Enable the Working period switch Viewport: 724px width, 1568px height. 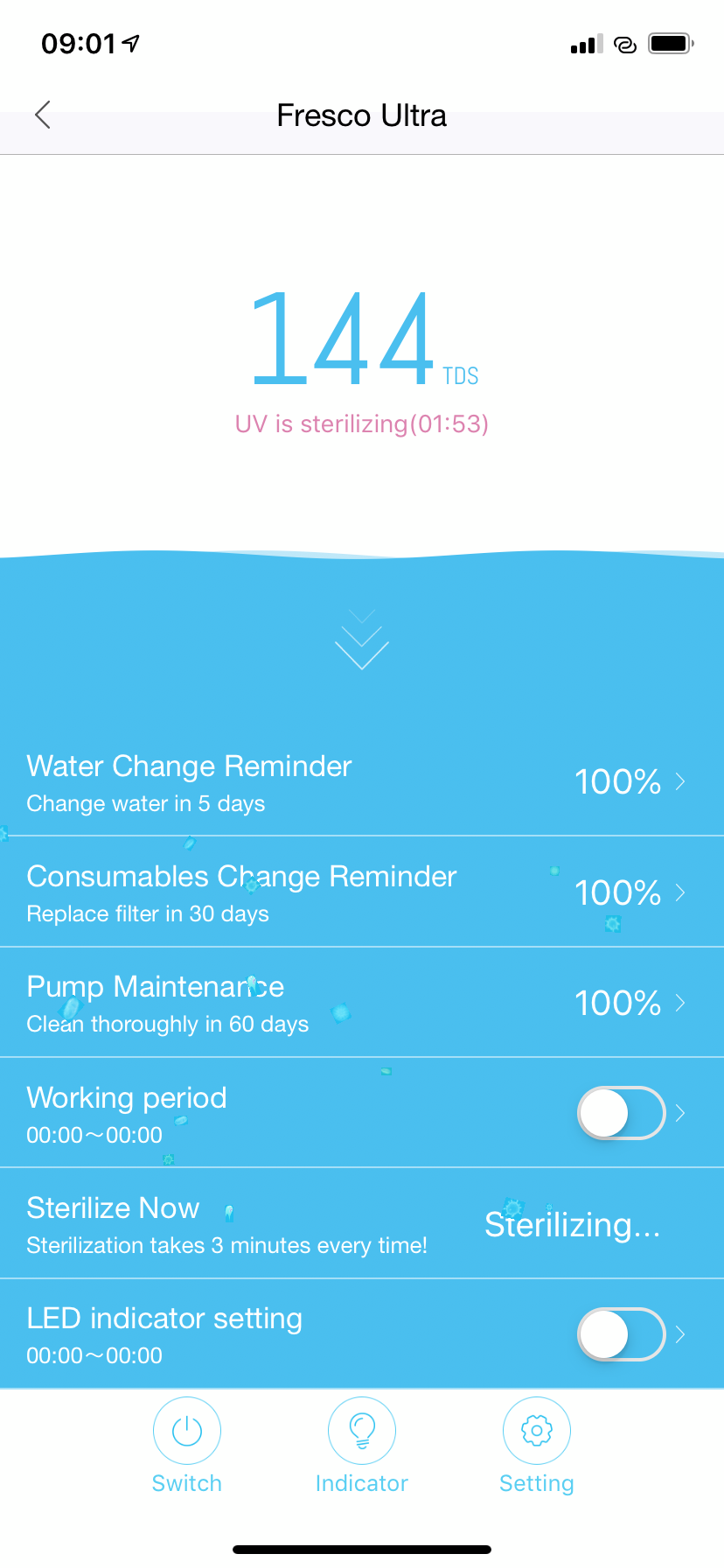click(622, 1113)
